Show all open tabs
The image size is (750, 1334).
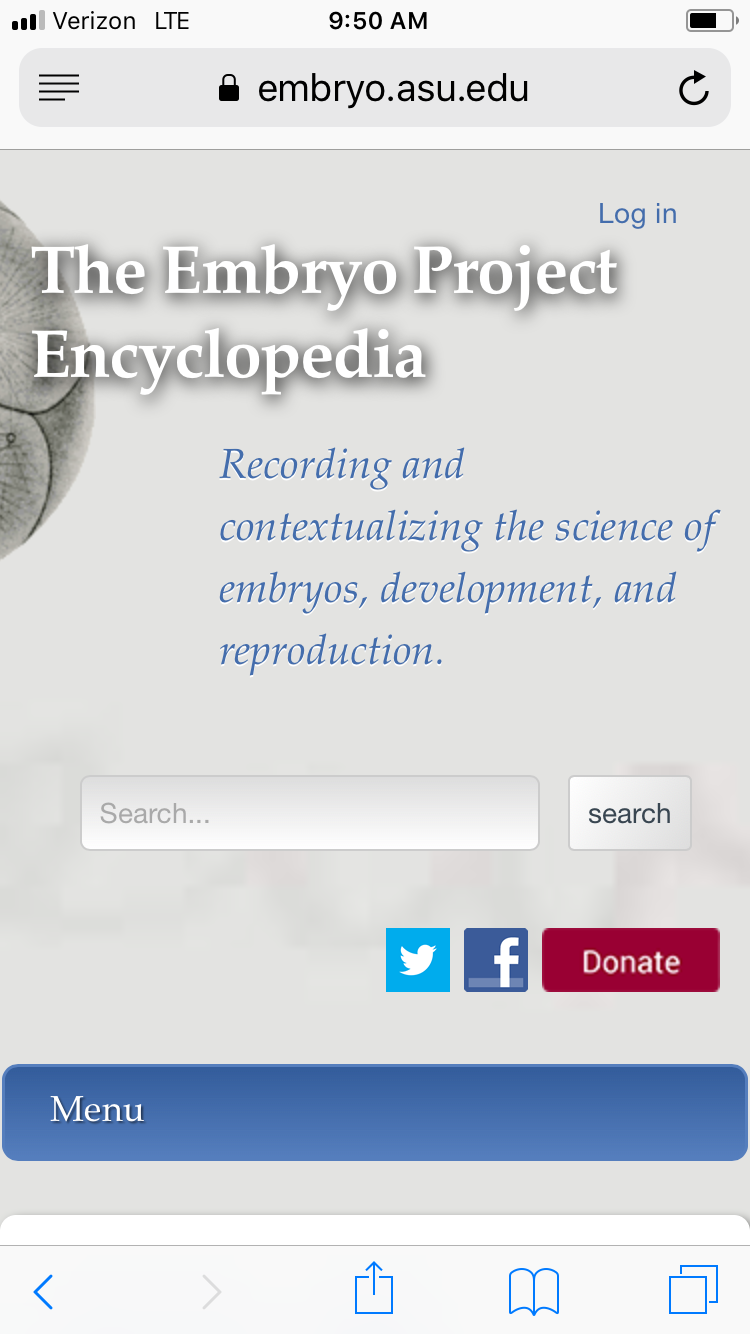[x=693, y=1290]
